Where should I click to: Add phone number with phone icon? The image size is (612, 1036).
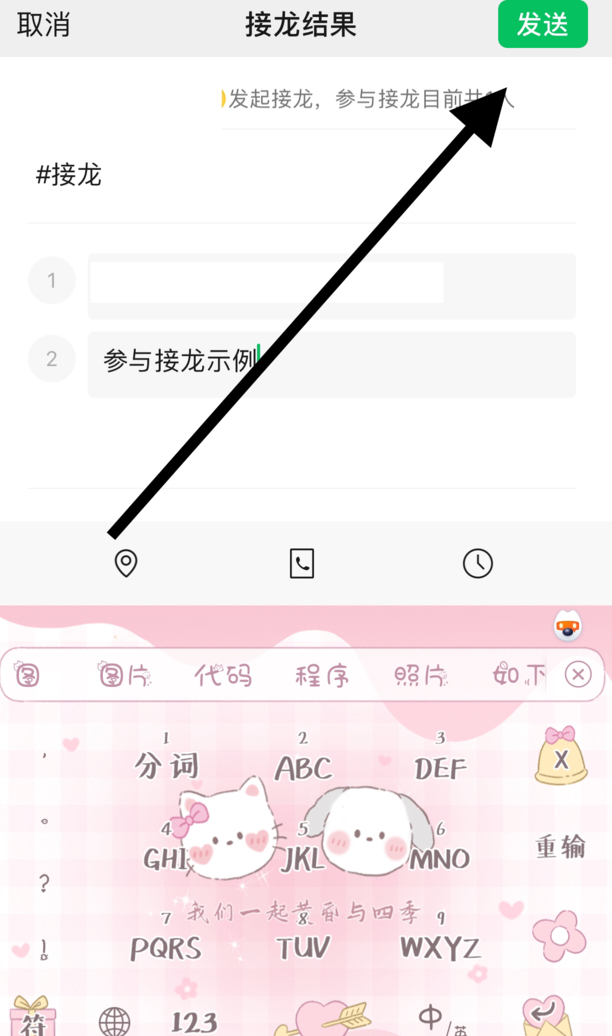coord(302,564)
